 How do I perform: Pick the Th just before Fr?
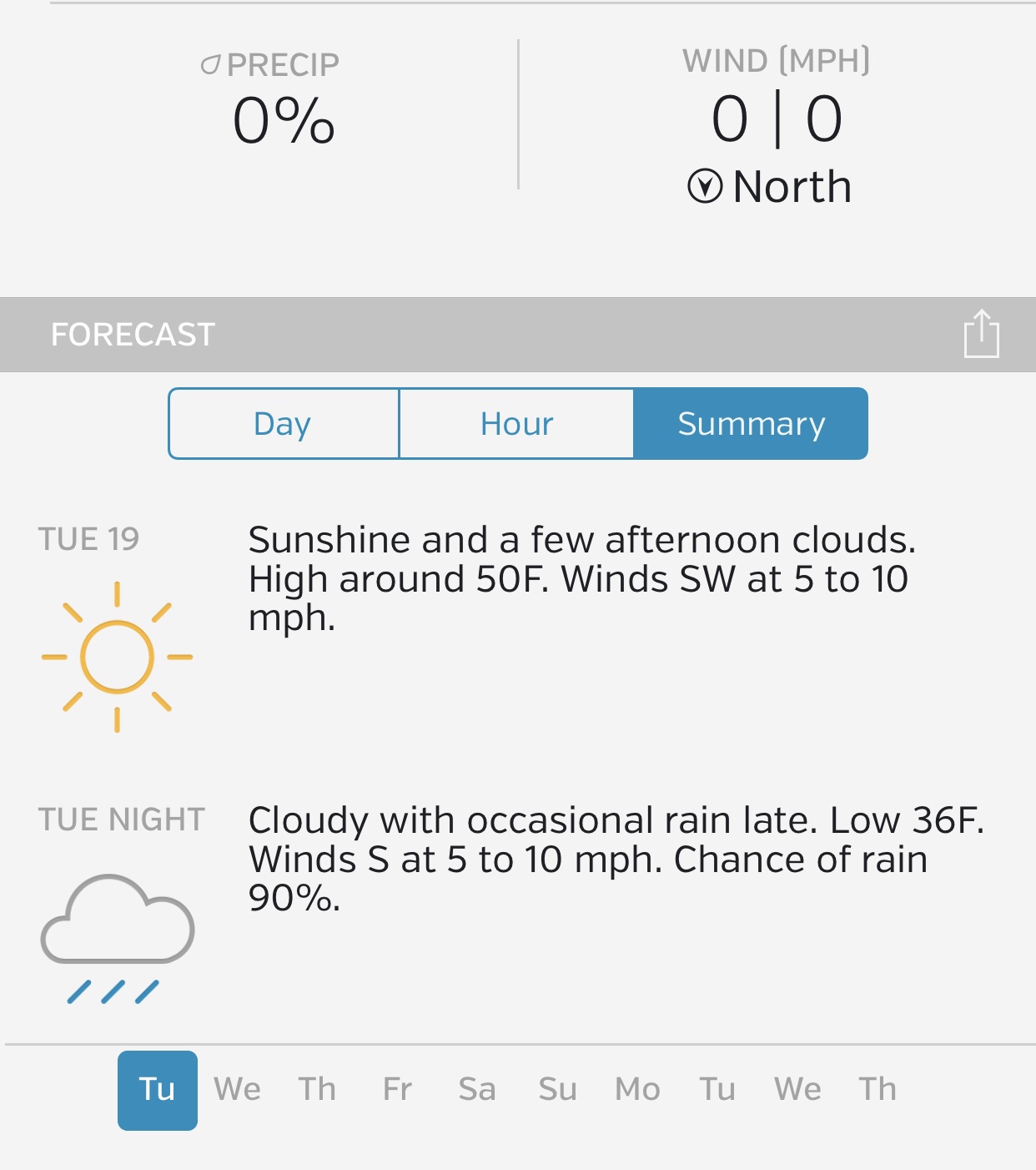click(317, 1090)
